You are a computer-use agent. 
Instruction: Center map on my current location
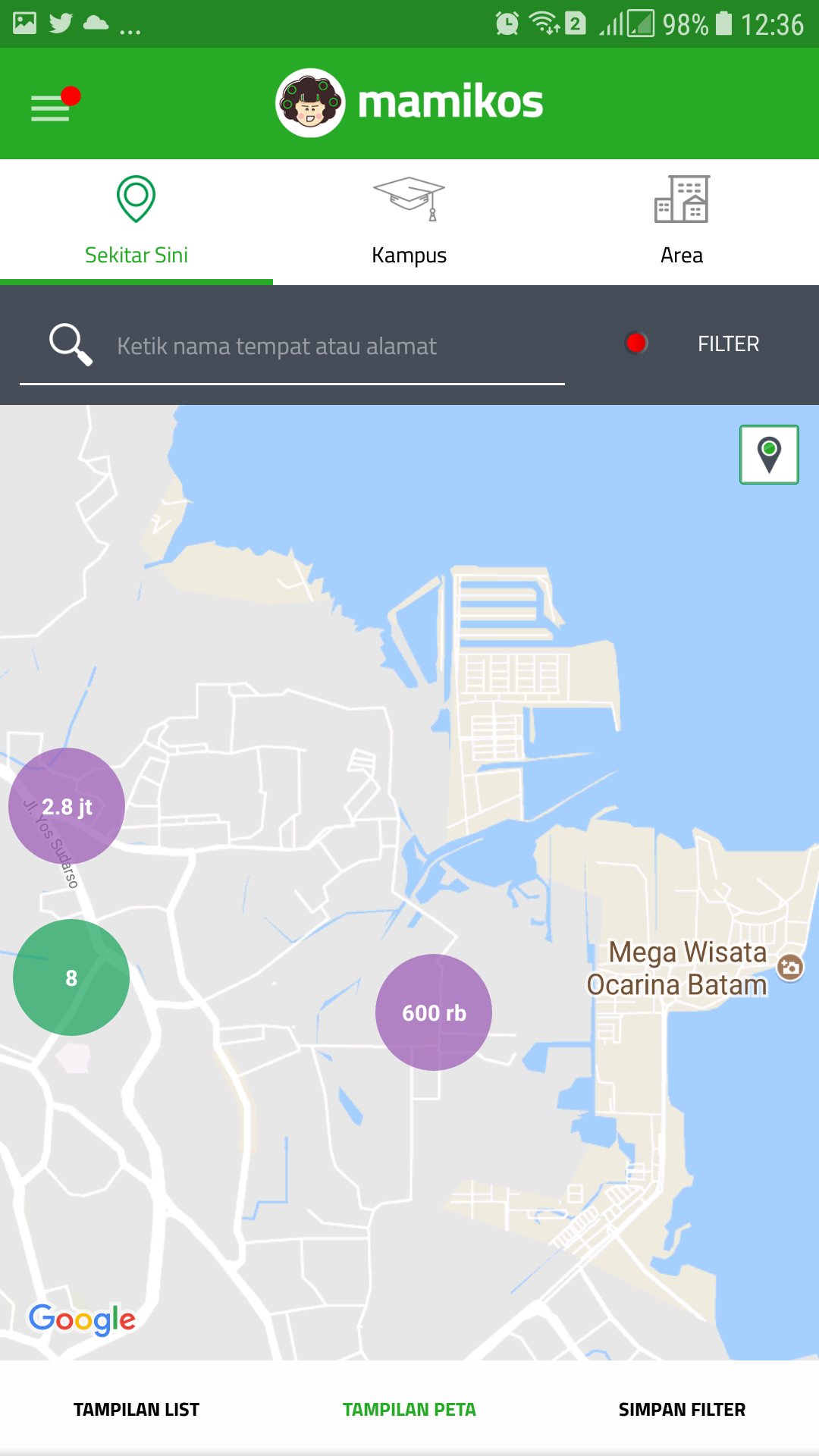point(769,454)
